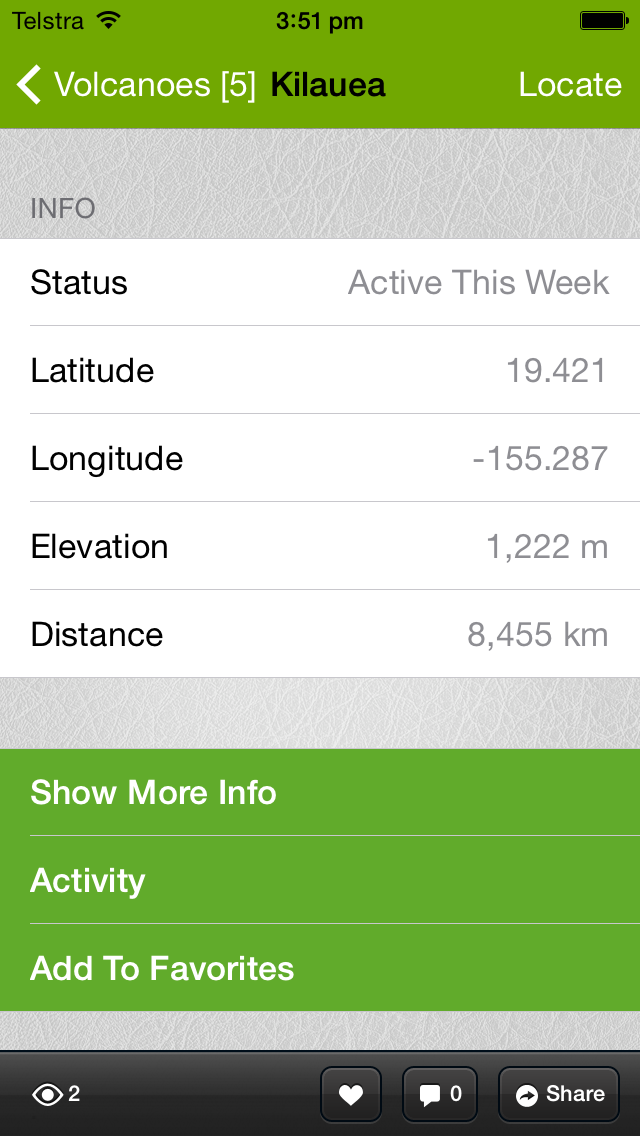The image size is (640, 1136).
Task: Open the Activity row
Action: click(x=320, y=880)
